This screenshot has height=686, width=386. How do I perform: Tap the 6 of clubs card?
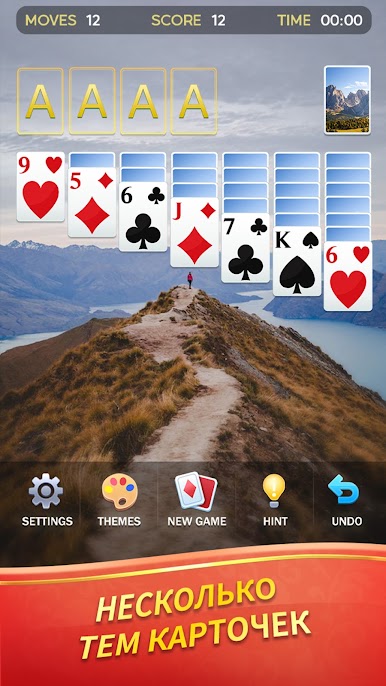coord(143,217)
